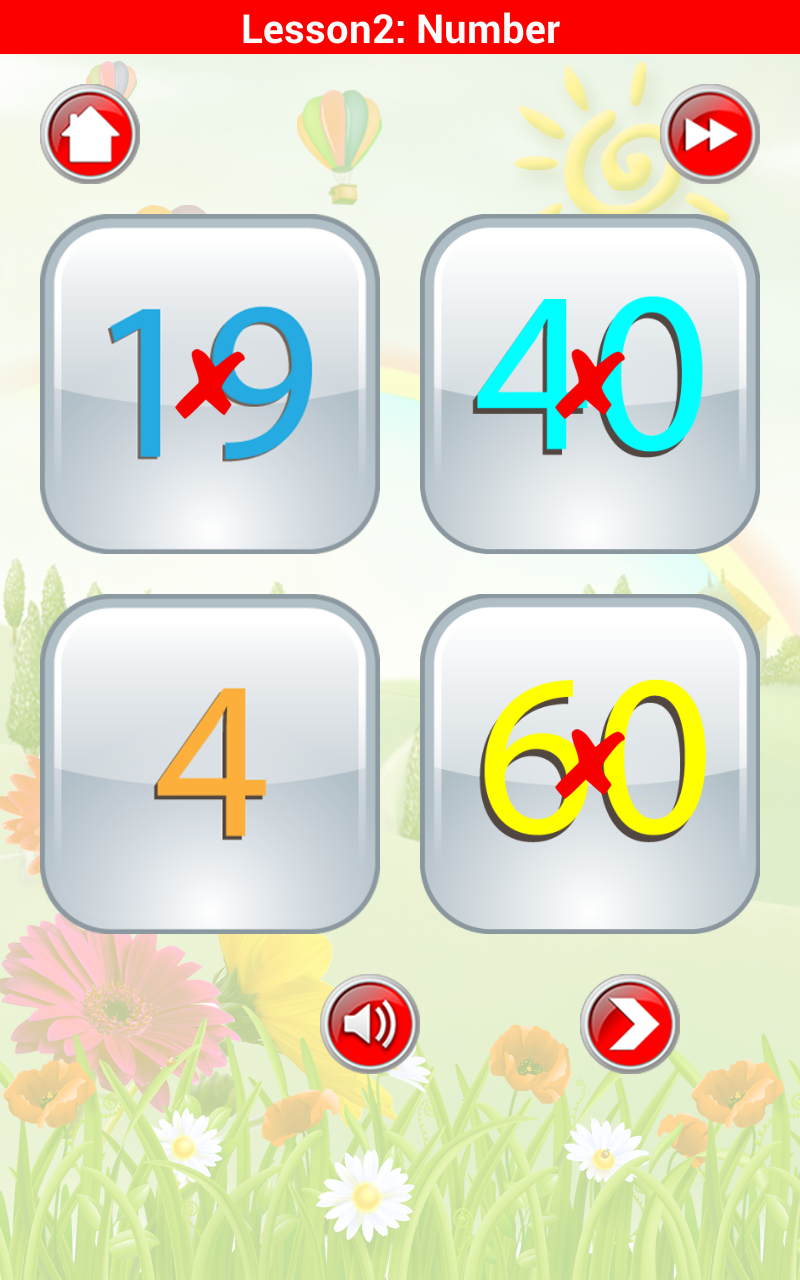Image resolution: width=800 pixels, height=1280 pixels.
Task: Go to the next question arrow
Action: click(x=630, y=1024)
